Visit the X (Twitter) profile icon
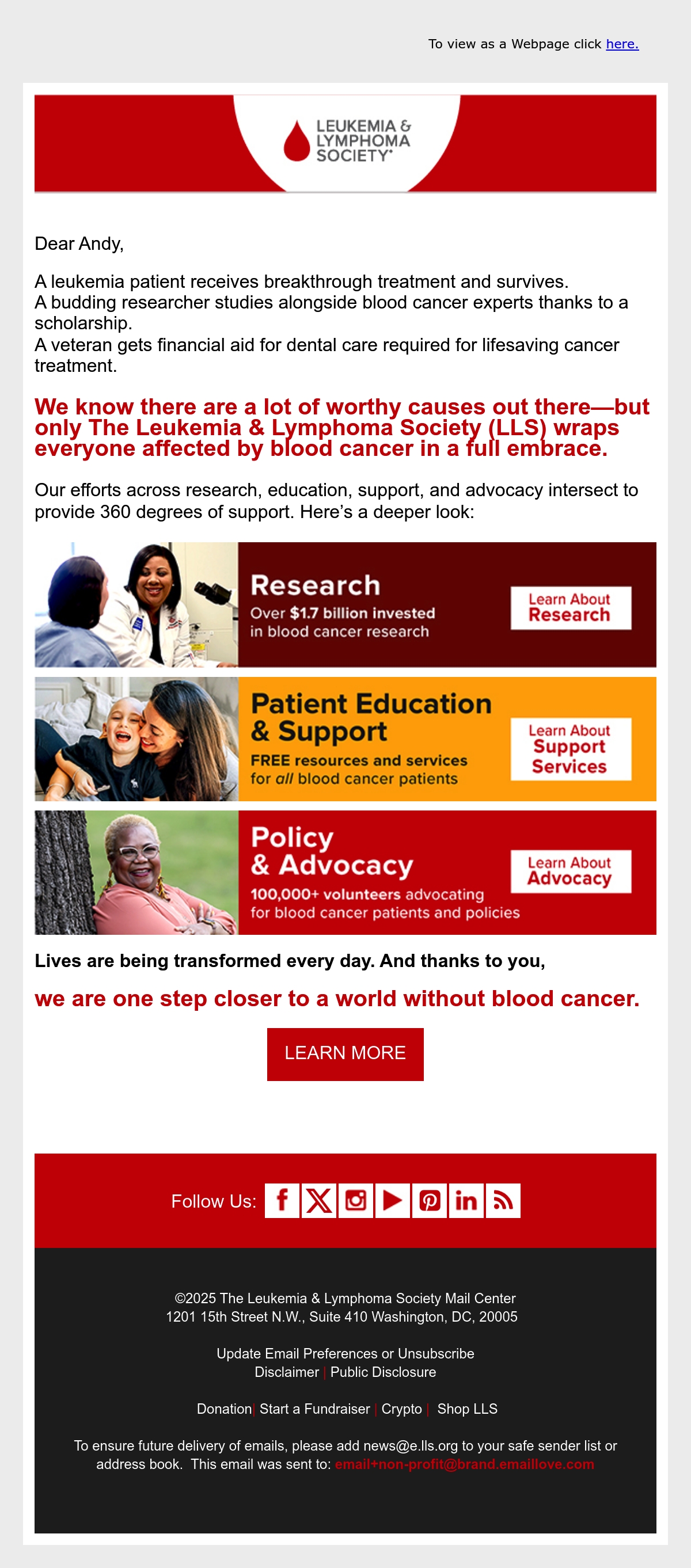691x1568 pixels. [318, 1200]
